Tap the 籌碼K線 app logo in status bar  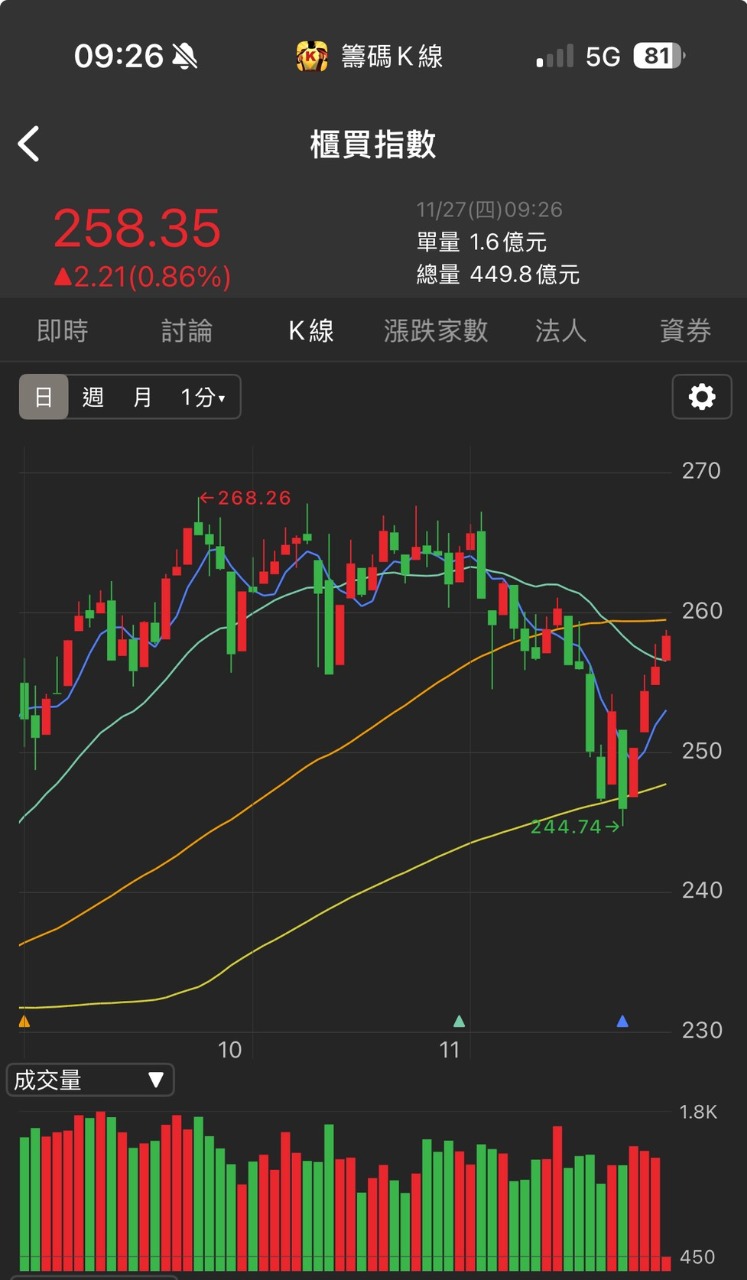click(x=312, y=58)
